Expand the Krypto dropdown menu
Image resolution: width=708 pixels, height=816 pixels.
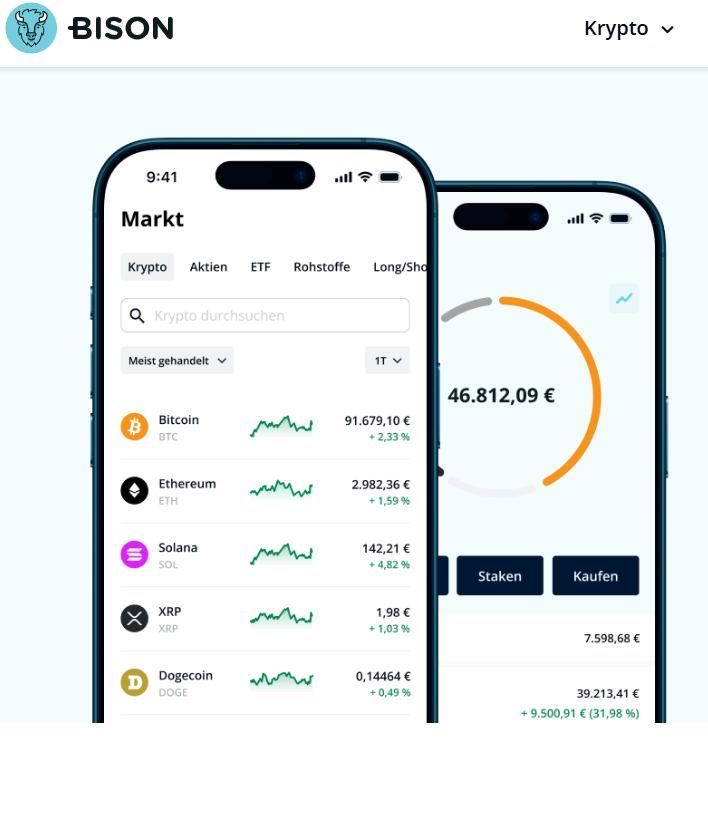(x=629, y=29)
